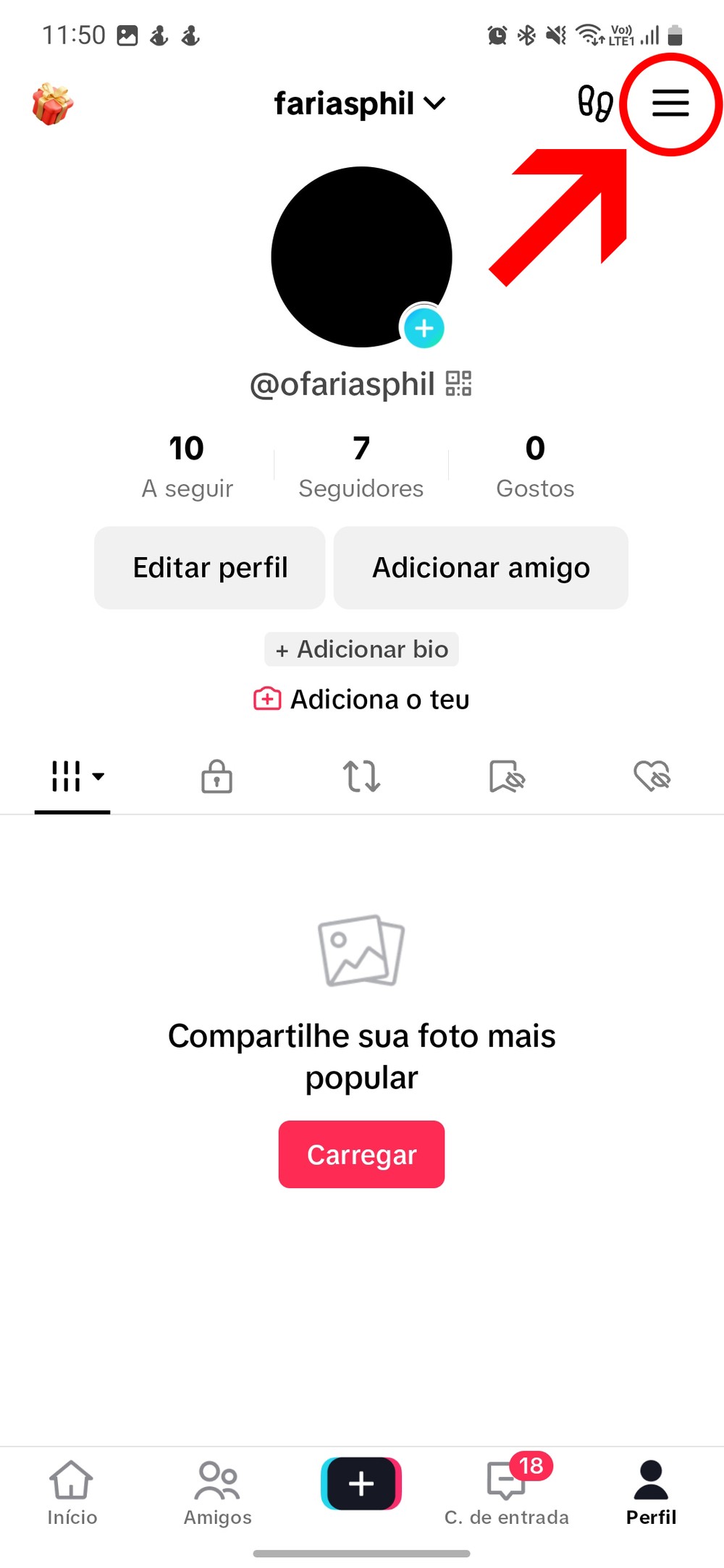Tap Editar perfil button
Screen dimensions: 724x1568
coord(210,568)
